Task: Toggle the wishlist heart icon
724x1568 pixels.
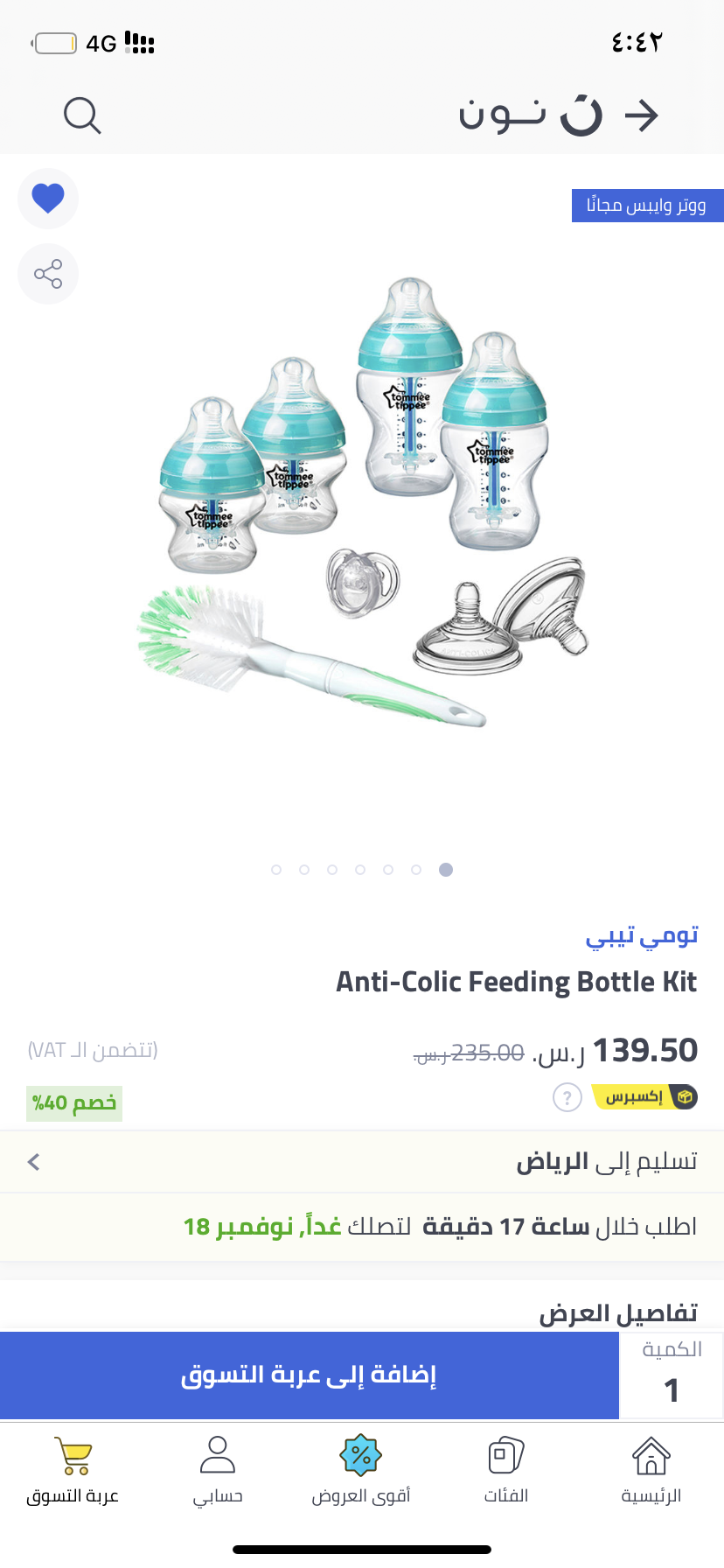Action: (48, 199)
